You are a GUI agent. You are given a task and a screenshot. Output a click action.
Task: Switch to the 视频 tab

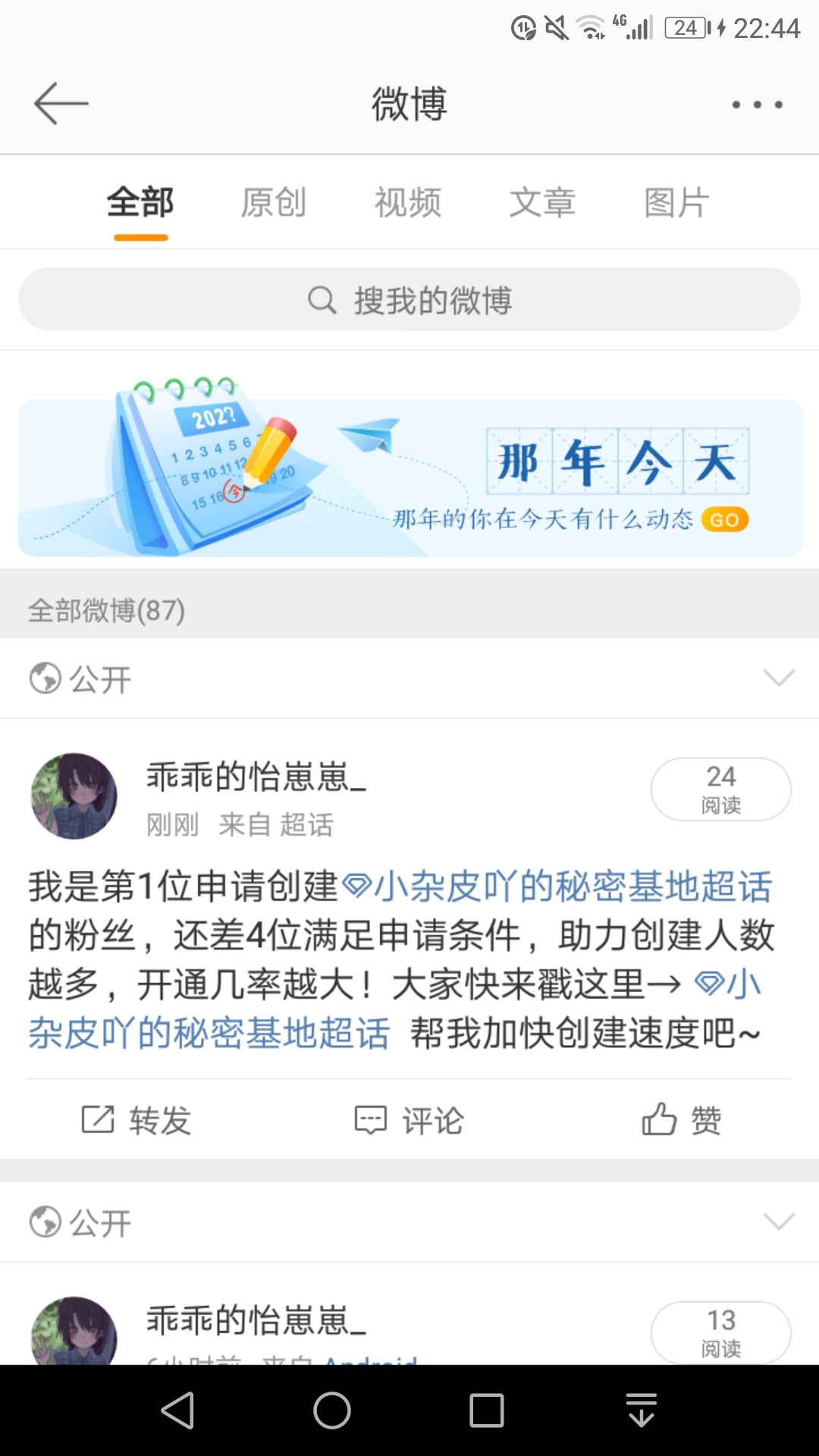click(408, 203)
